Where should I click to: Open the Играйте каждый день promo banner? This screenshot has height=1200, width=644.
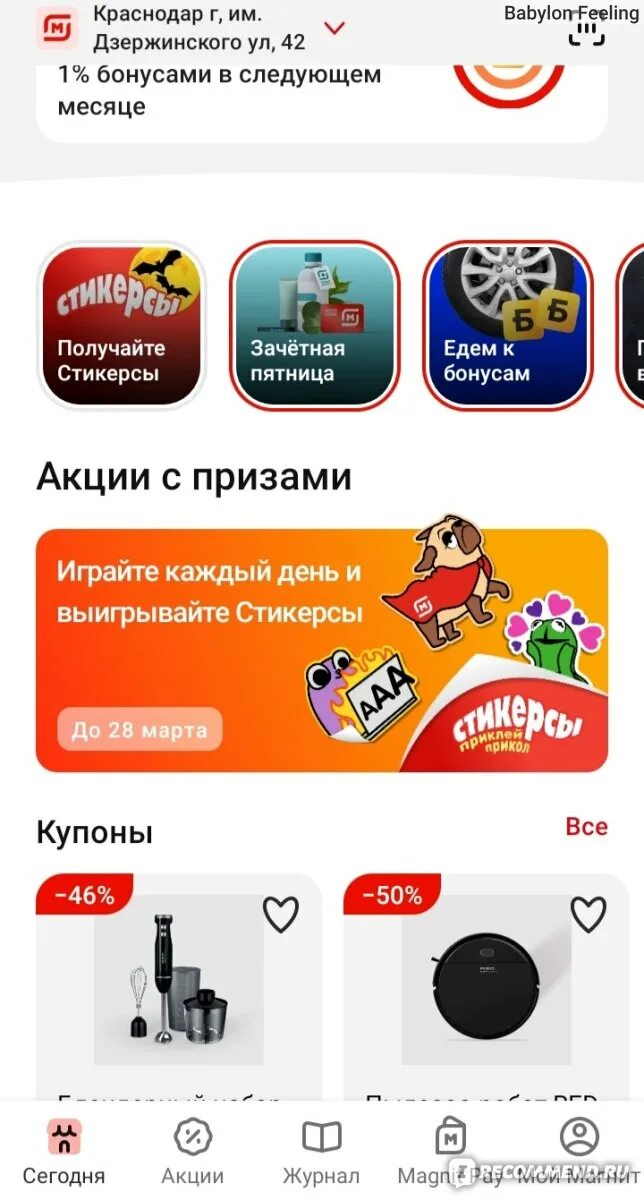322,650
